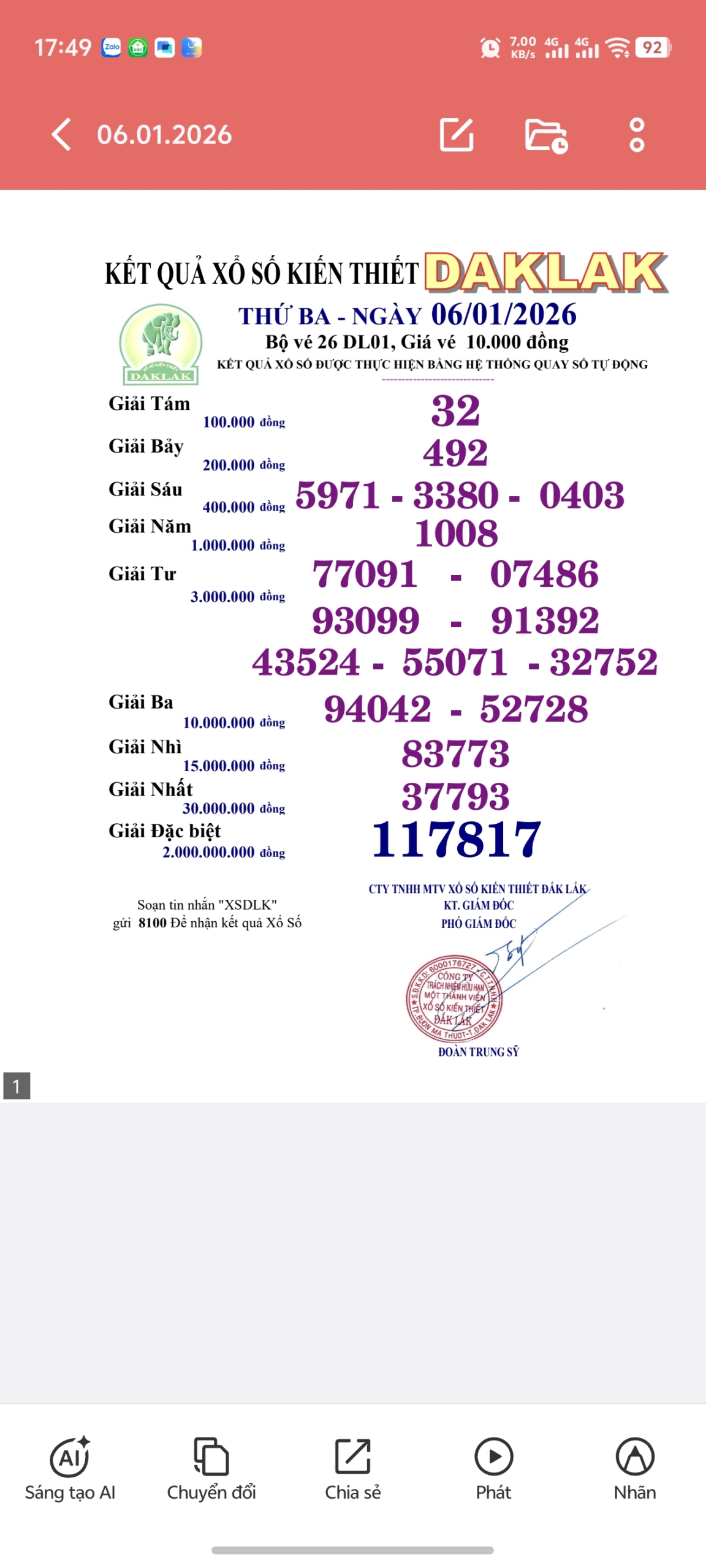The height and width of the screenshot is (1568, 706).
Task: Go back from the 06.01.2026 document
Action: click(61, 134)
